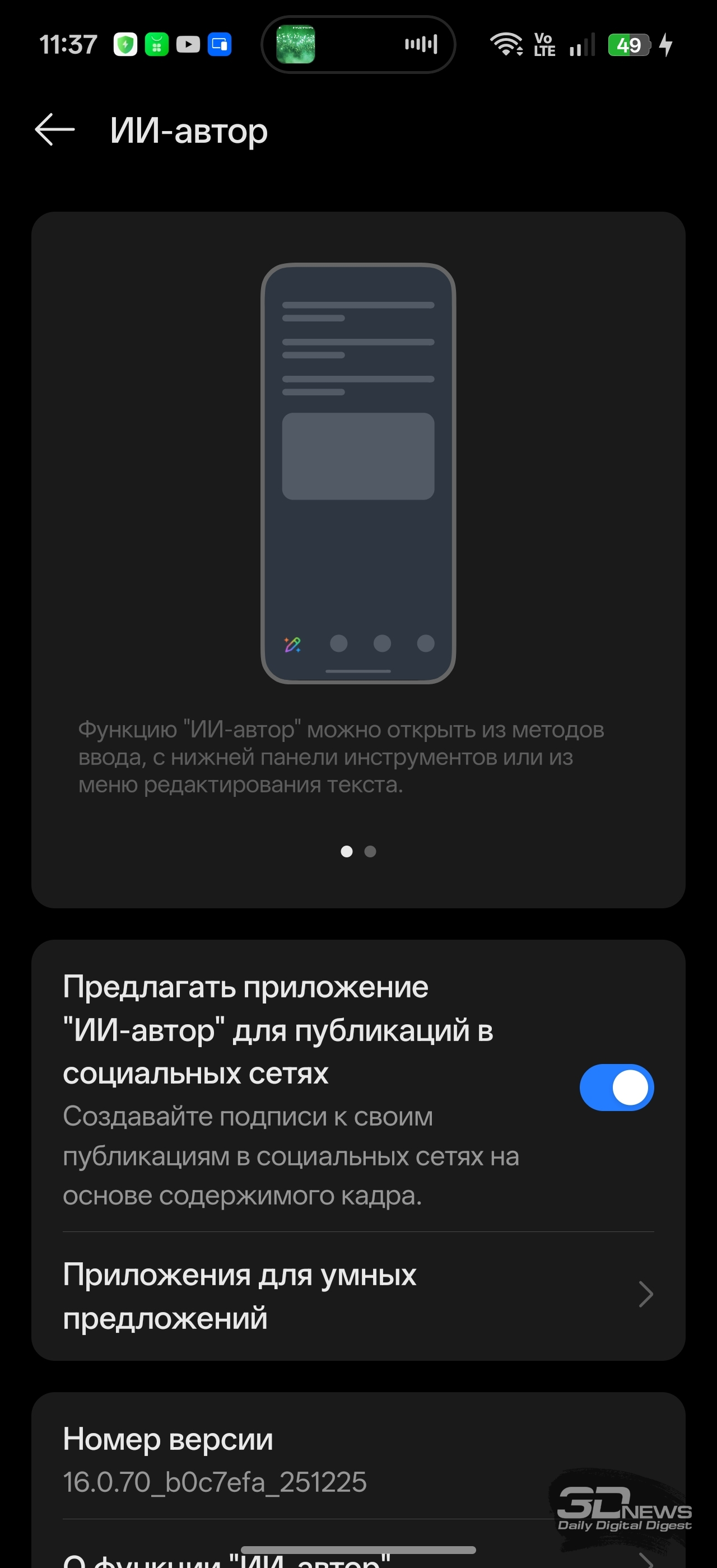
Task: Disable ИИ-автор suggestions for social posts
Action: [616, 1087]
